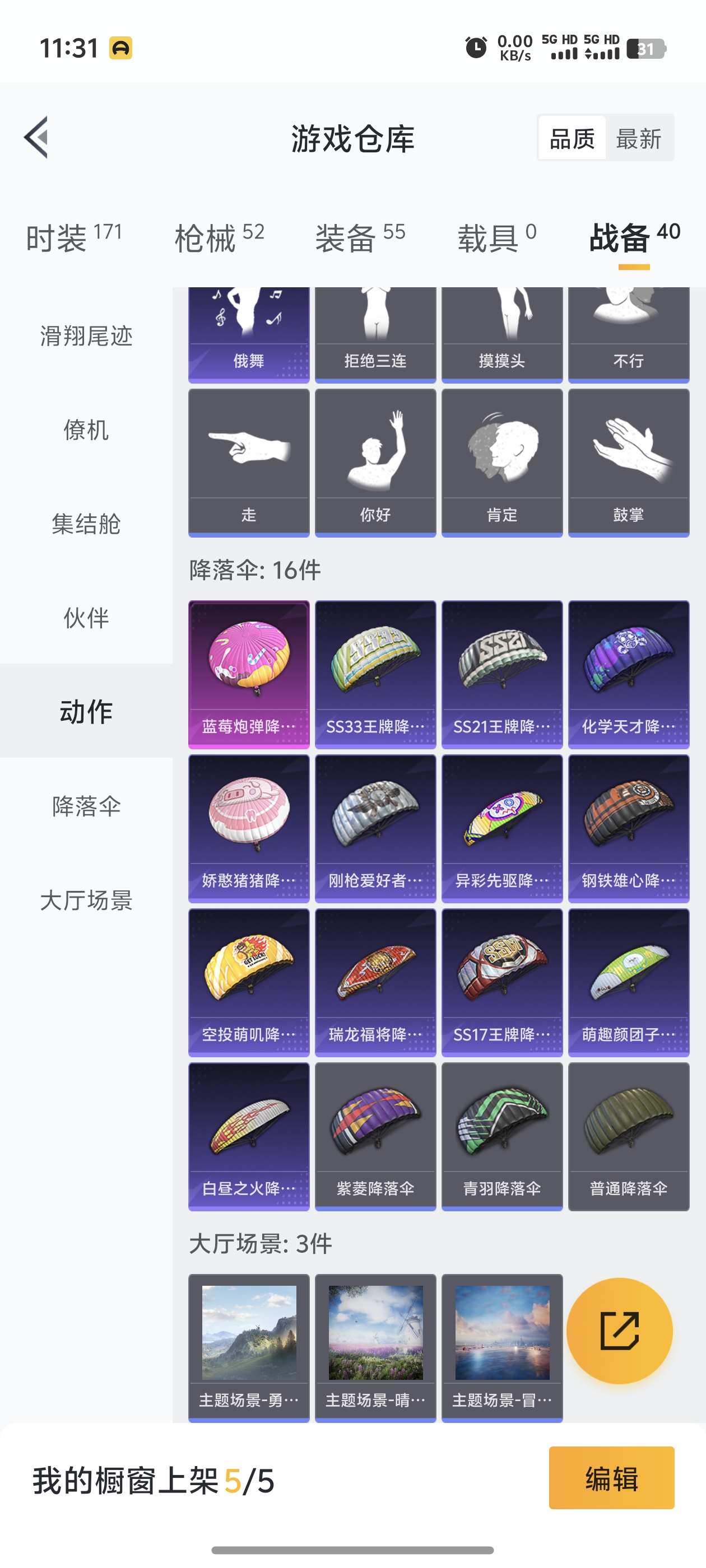Go back using the top-left arrow
The image size is (706, 1568).
pyautogui.click(x=36, y=138)
